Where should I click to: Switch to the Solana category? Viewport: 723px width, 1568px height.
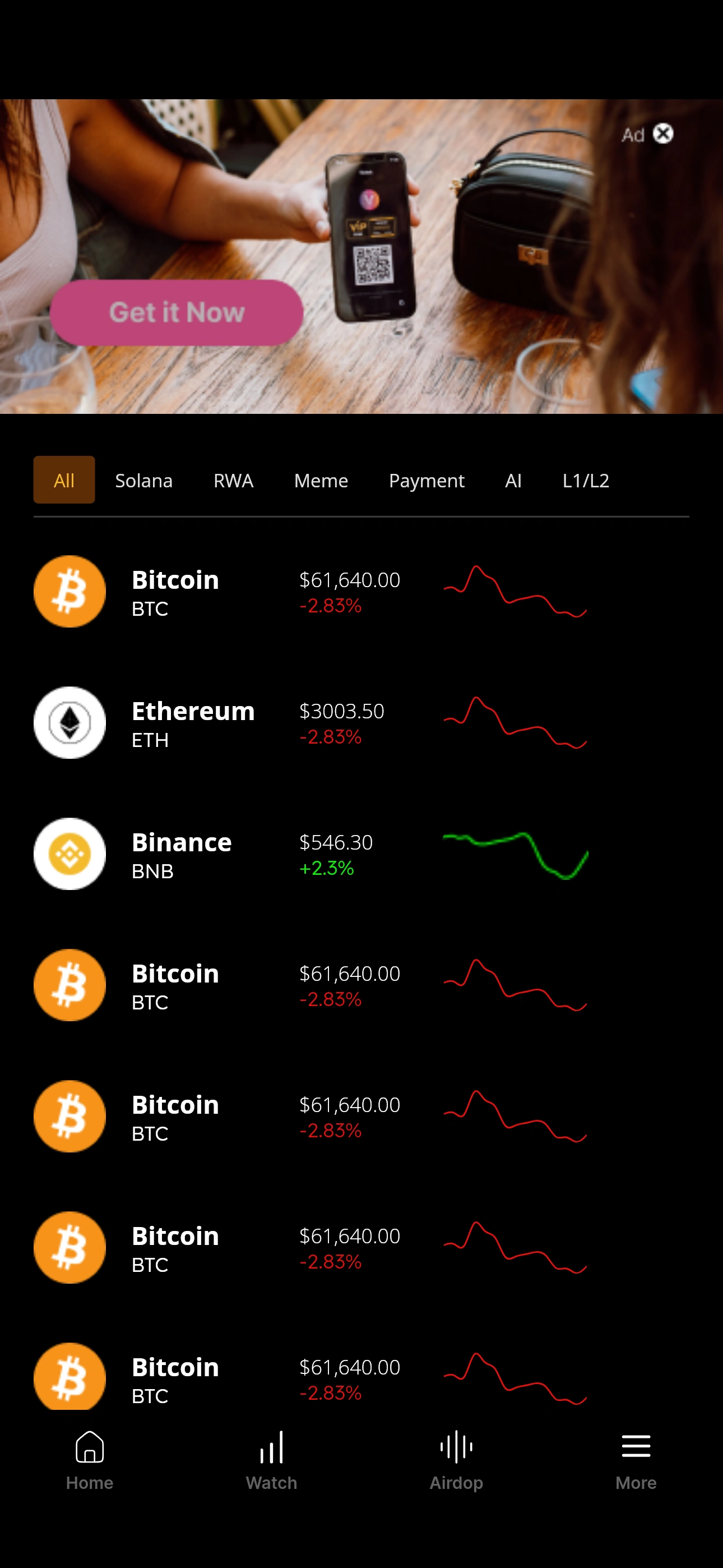[x=143, y=480]
